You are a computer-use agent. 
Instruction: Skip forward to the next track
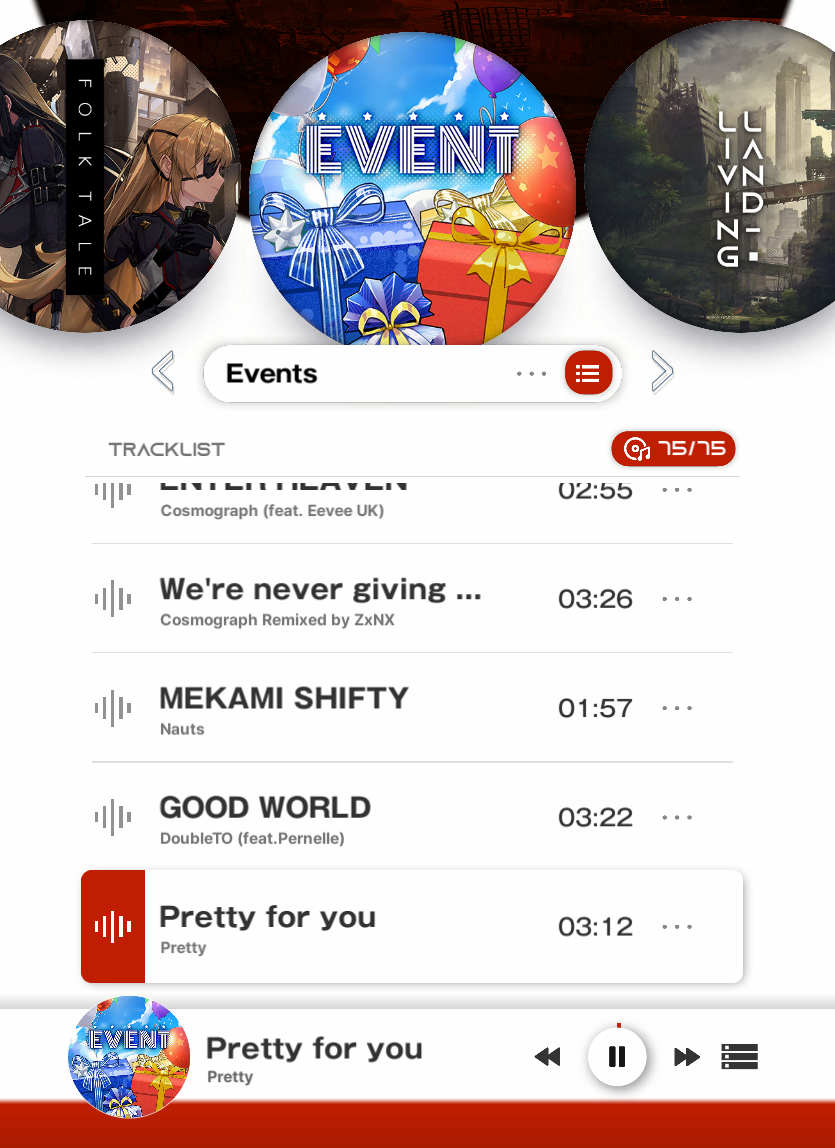click(686, 1057)
